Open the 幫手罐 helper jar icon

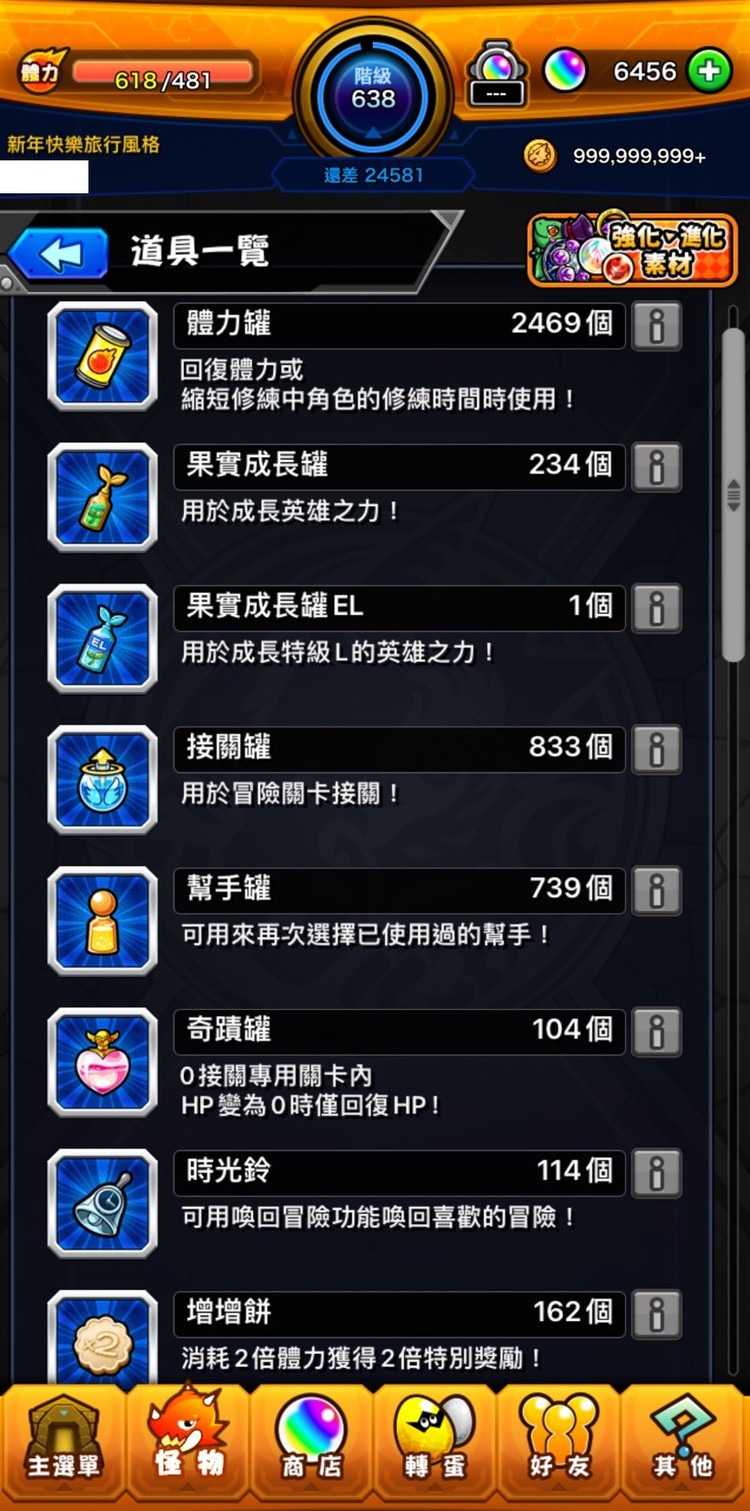100,919
